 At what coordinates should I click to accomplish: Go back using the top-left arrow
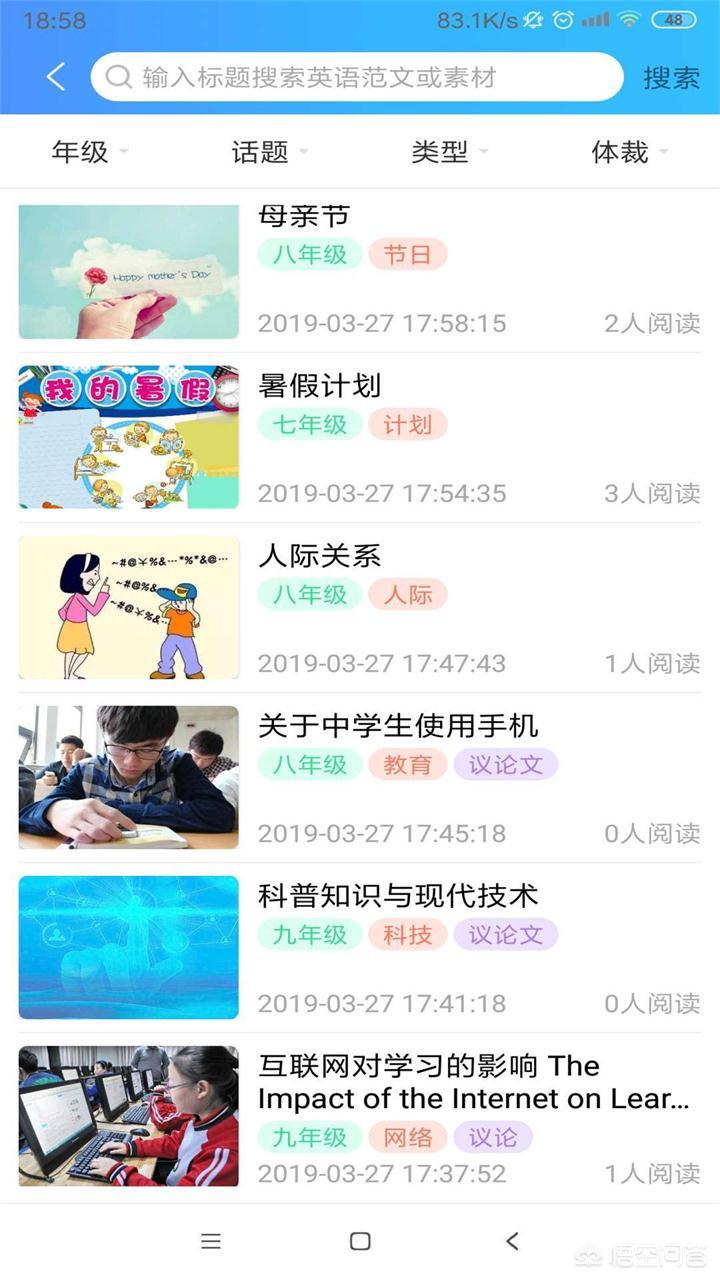pyautogui.click(x=56, y=77)
